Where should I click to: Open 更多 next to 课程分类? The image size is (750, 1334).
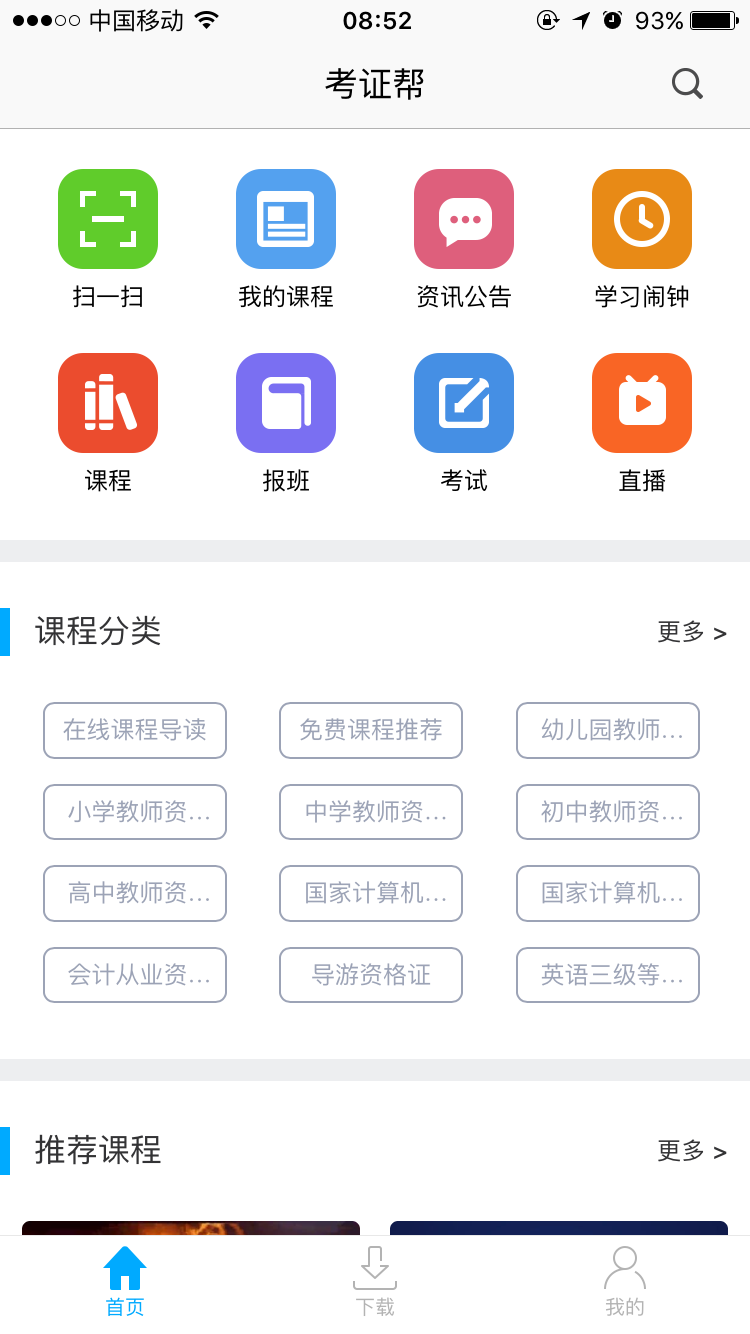click(694, 632)
